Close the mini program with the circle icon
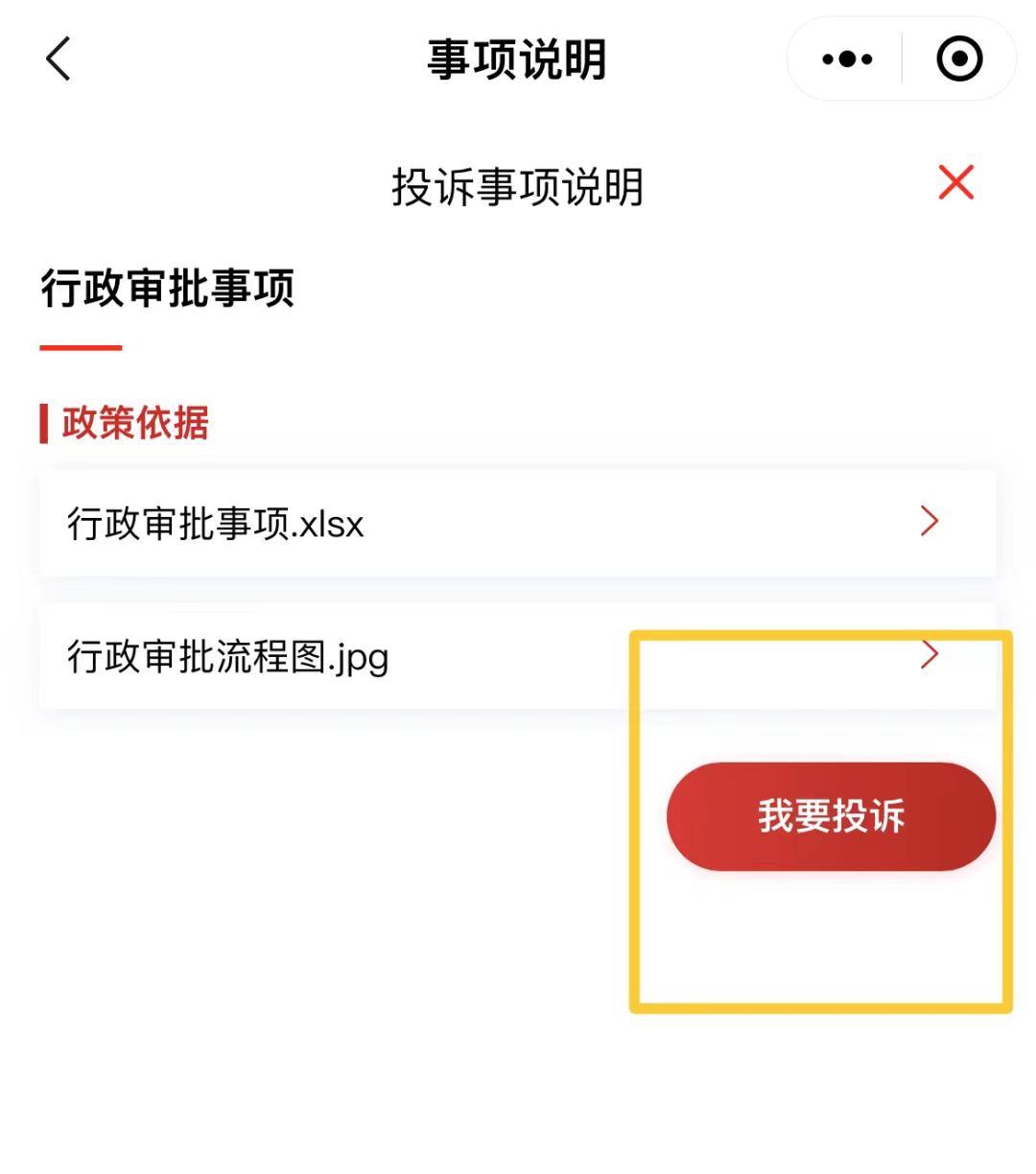Screen dimensions: 1036x1174 click(958, 59)
